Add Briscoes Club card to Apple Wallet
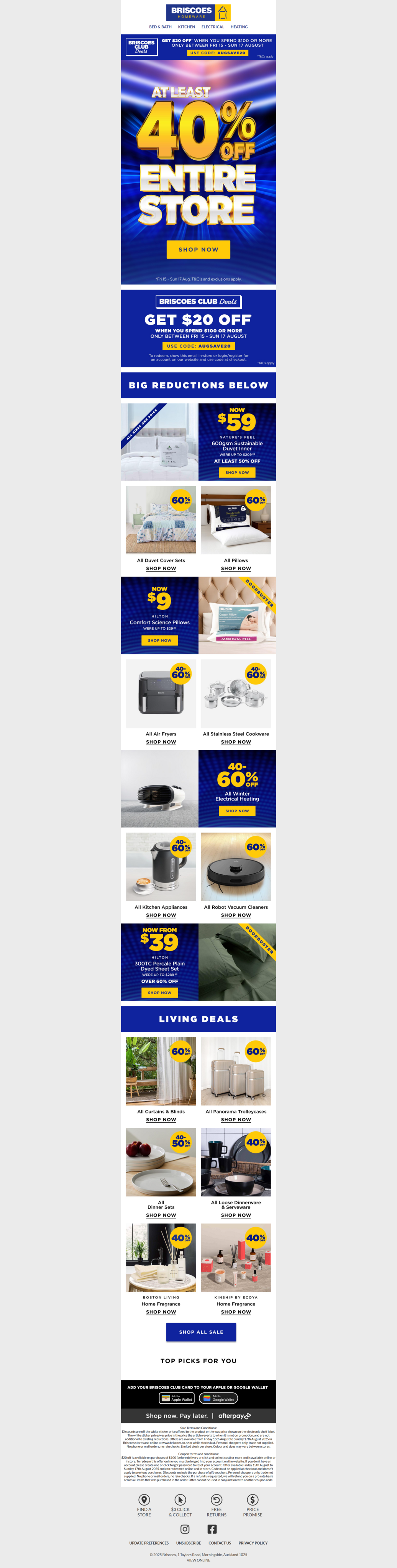The height and width of the screenshot is (1568, 397). [177, 1398]
